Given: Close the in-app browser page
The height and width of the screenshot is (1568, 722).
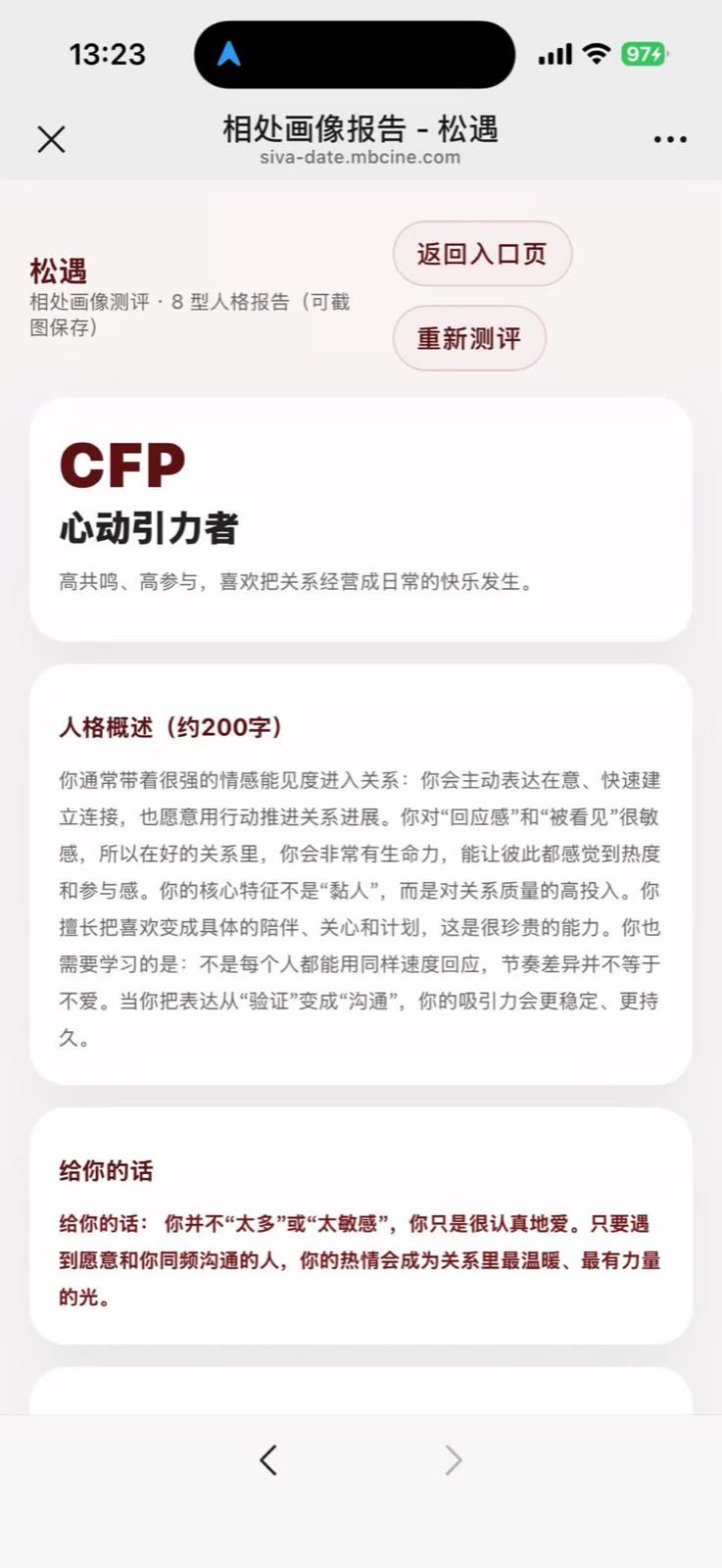Looking at the screenshot, I should pos(51,139).
